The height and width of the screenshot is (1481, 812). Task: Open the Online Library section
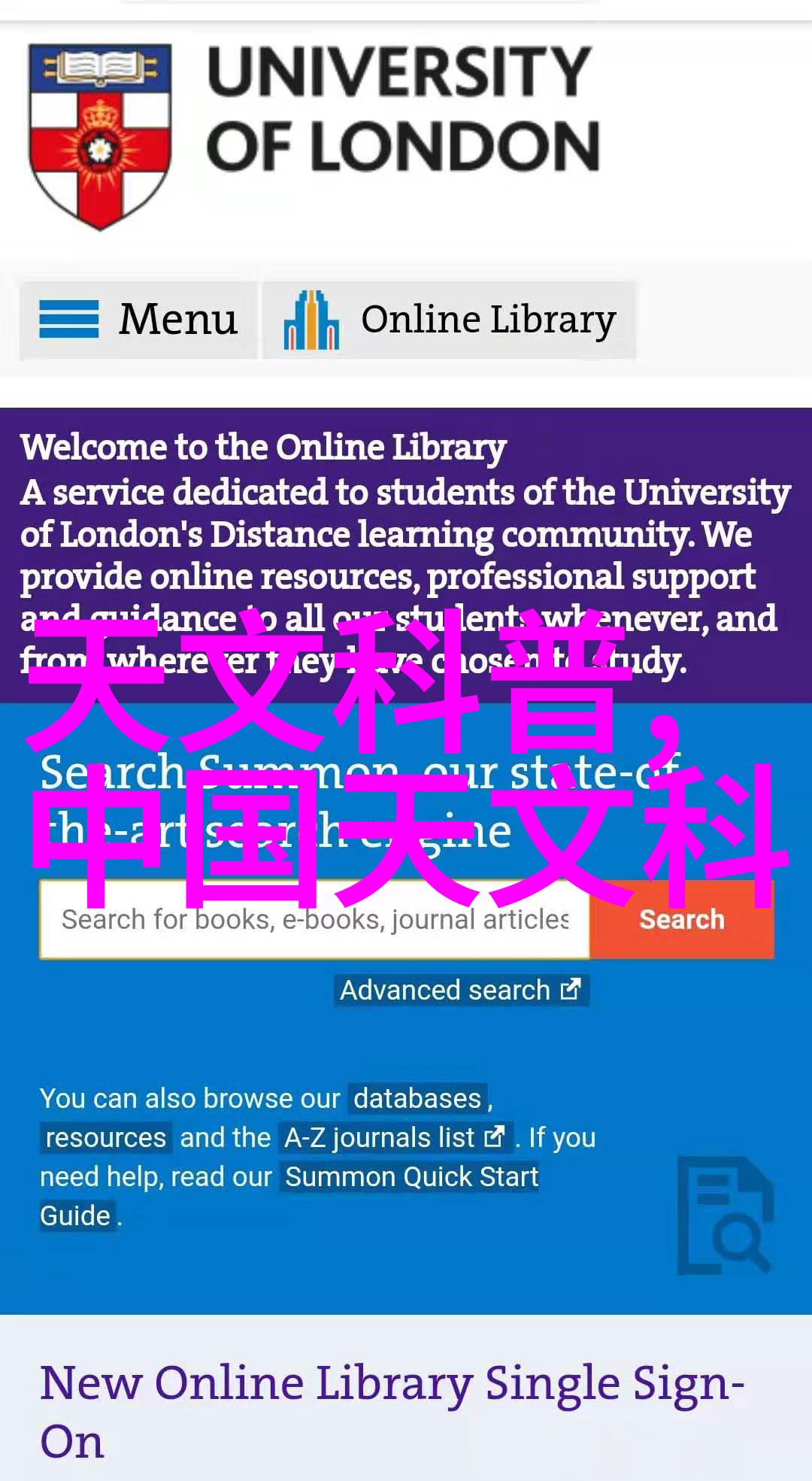click(x=450, y=320)
